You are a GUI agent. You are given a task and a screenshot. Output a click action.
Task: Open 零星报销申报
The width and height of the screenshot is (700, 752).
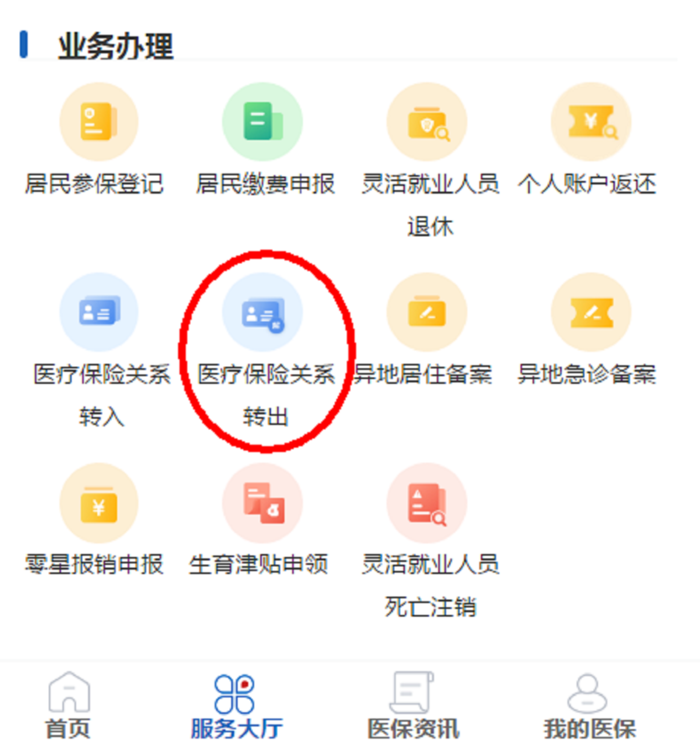tap(97, 503)
